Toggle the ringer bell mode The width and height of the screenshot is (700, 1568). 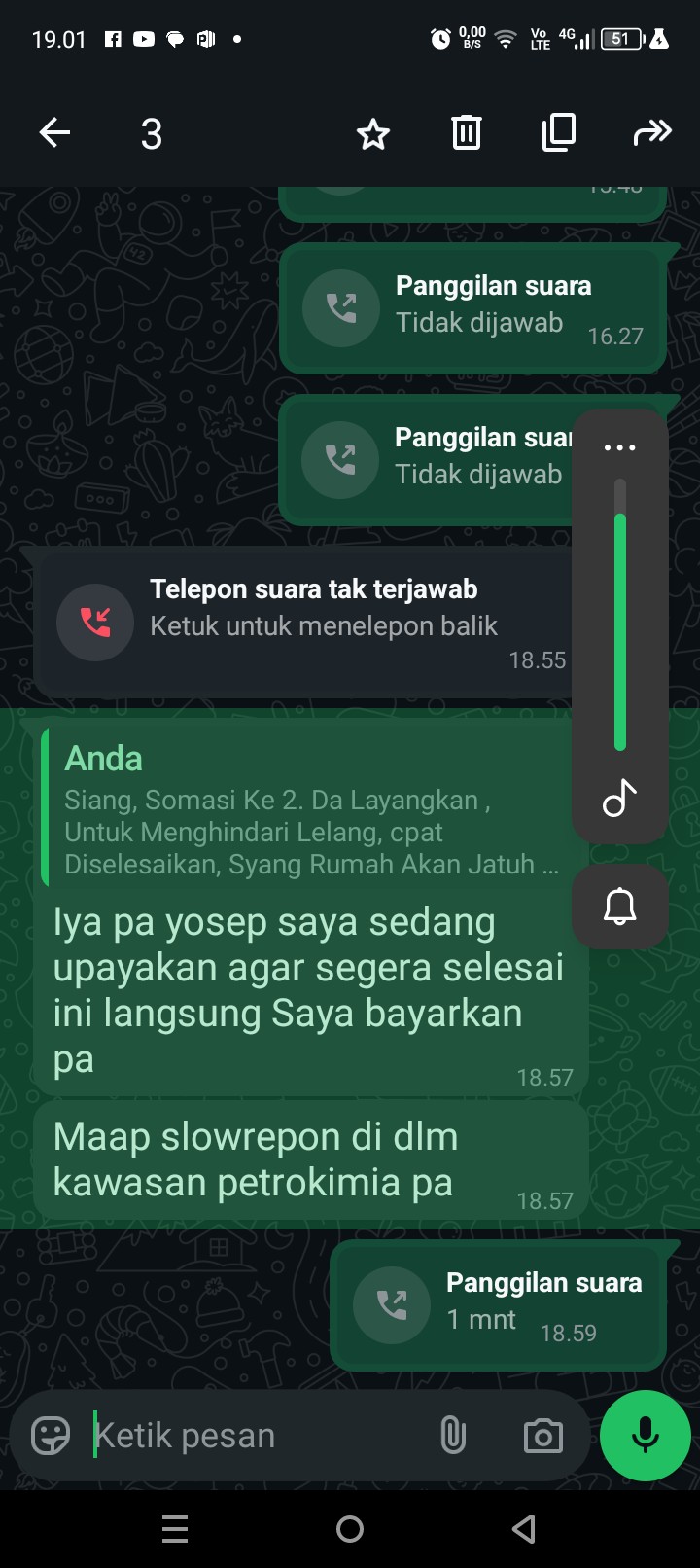point(619,907)
